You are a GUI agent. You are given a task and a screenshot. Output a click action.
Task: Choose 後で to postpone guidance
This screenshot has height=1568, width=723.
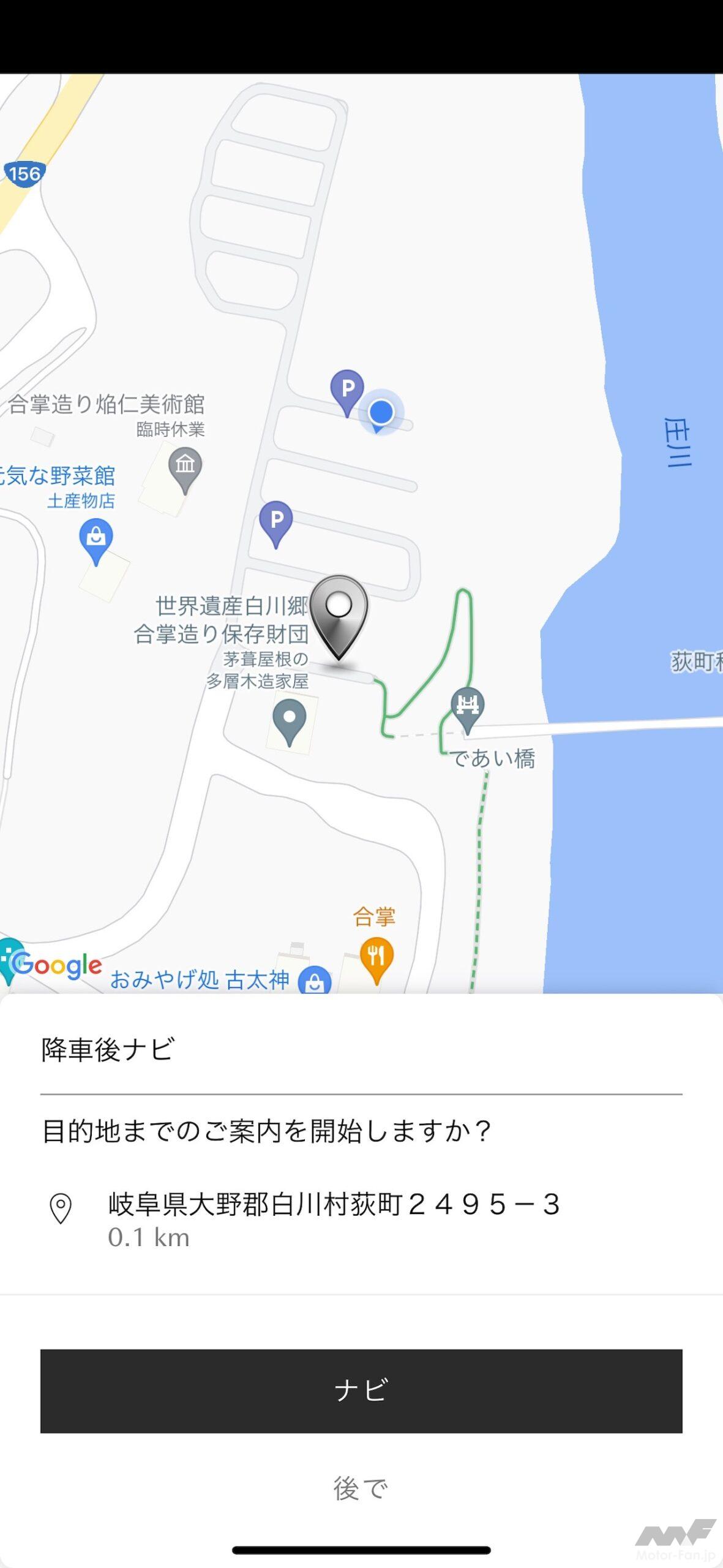(361, 1488)
